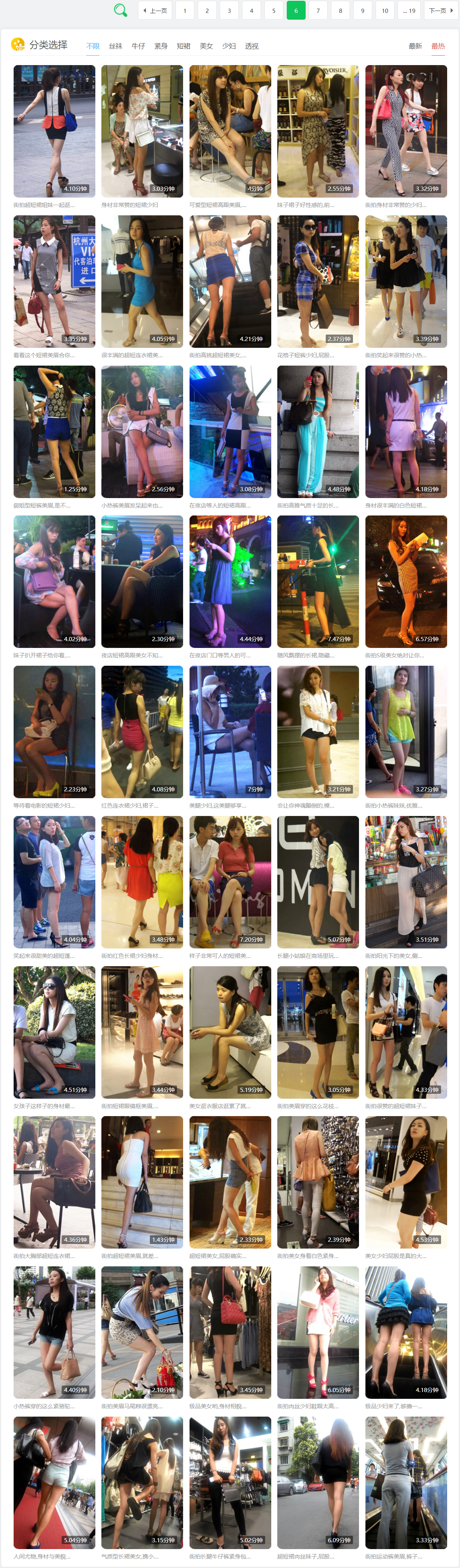Jump to last page 19

(409, 10)
